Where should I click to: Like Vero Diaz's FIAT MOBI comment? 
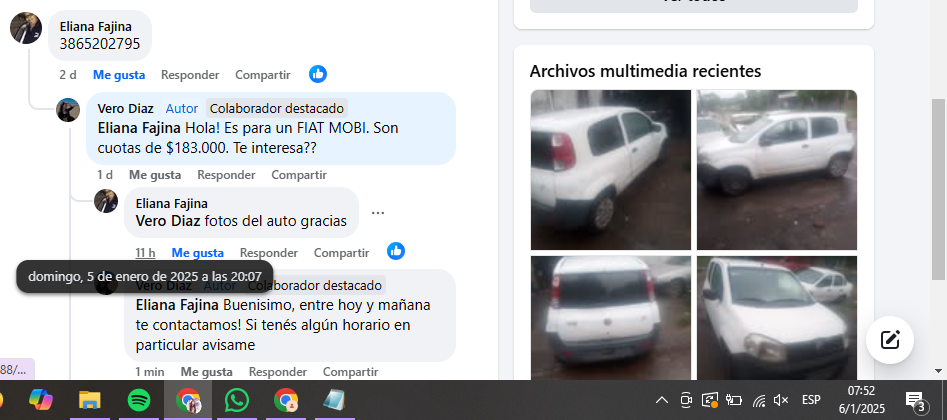pyautogui.click(x=152, y=174)
